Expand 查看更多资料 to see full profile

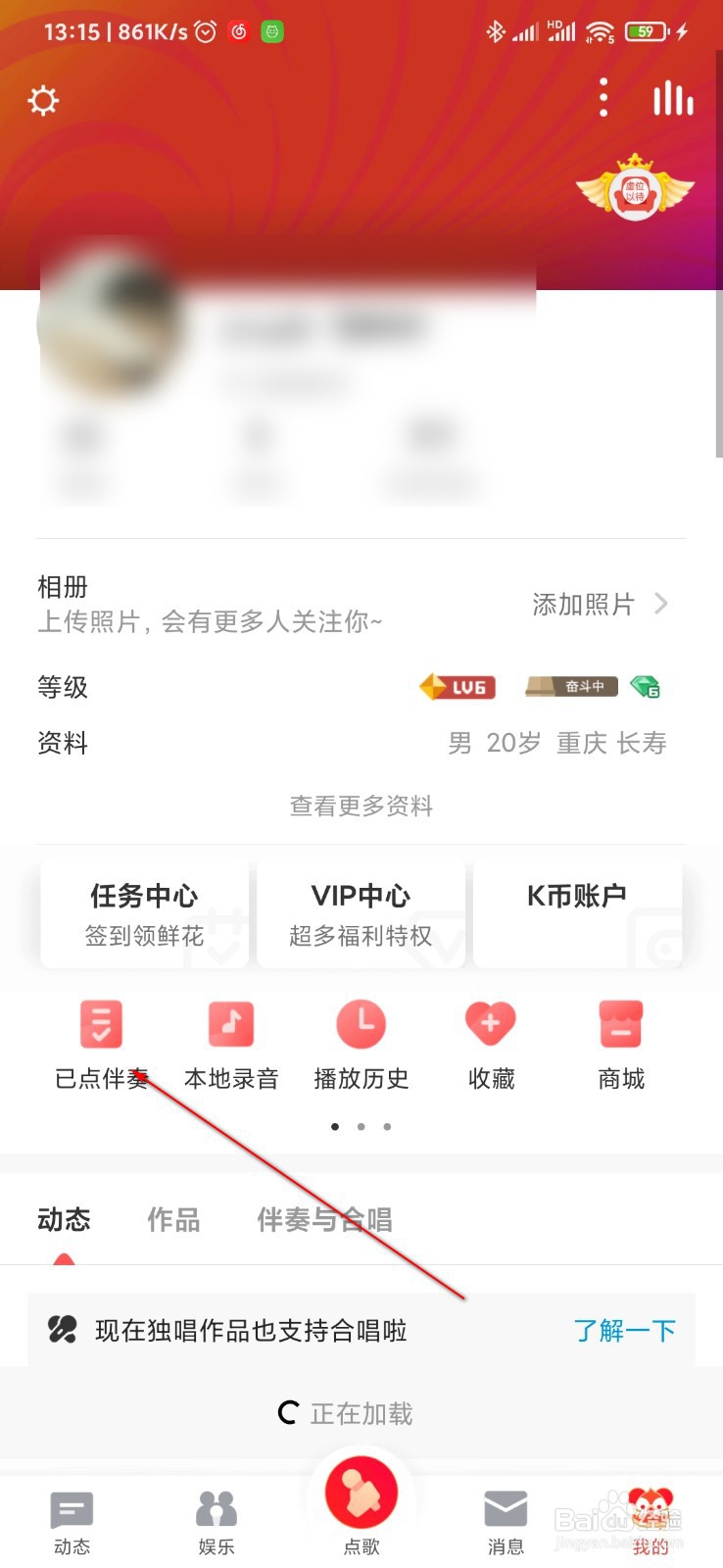[x=361, y=806]
